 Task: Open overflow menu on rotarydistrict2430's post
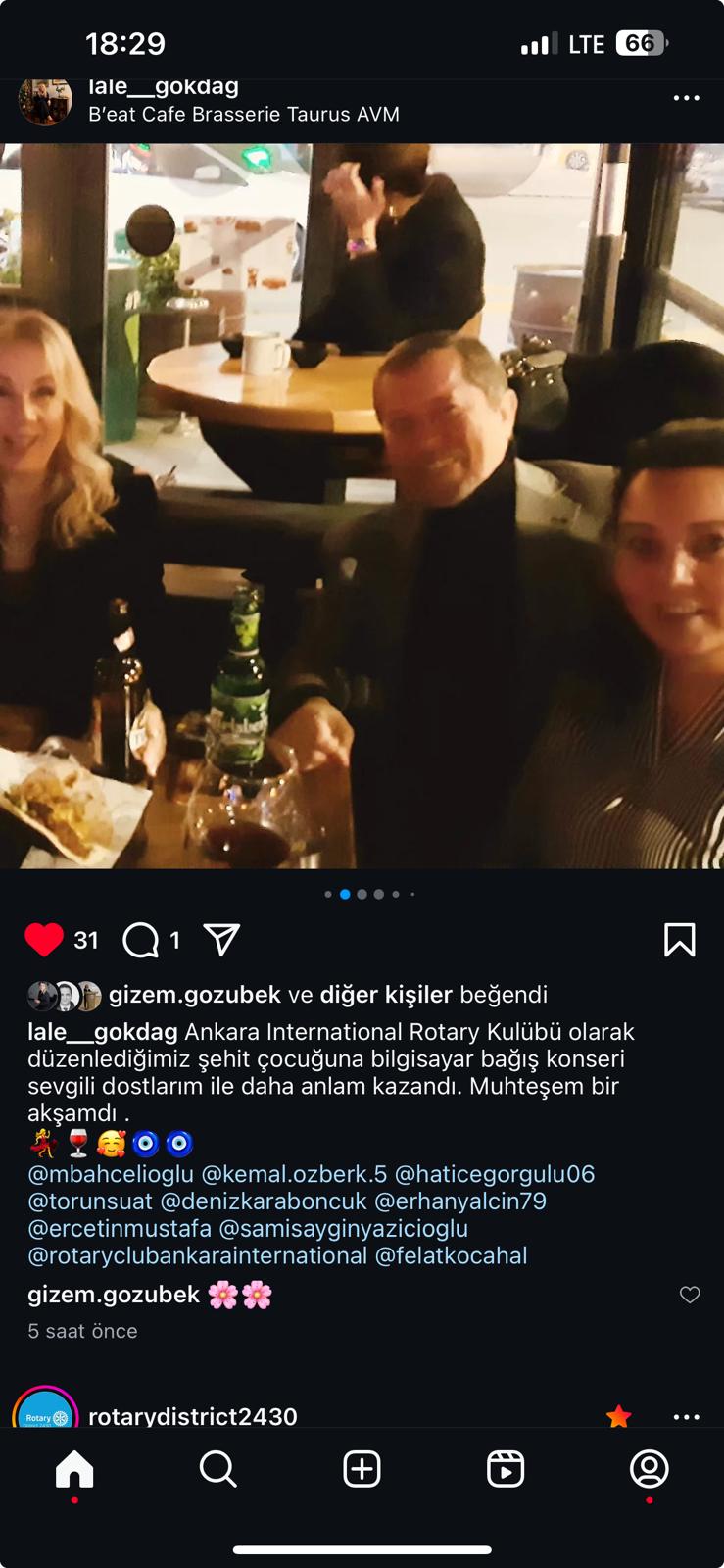coord(686,1417)
